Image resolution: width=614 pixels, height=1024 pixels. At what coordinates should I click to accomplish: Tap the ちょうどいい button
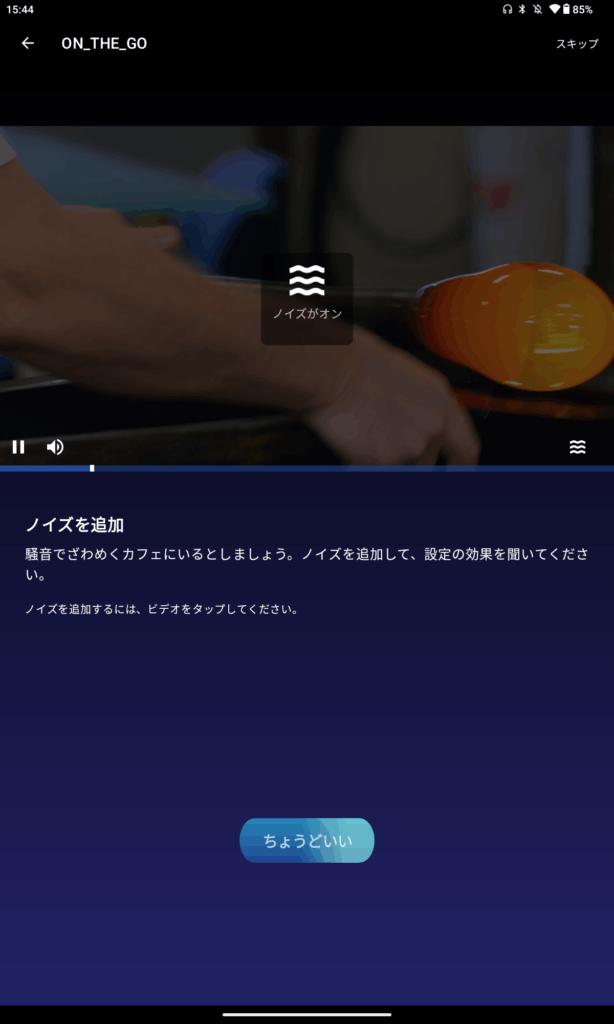pos(306,840)
